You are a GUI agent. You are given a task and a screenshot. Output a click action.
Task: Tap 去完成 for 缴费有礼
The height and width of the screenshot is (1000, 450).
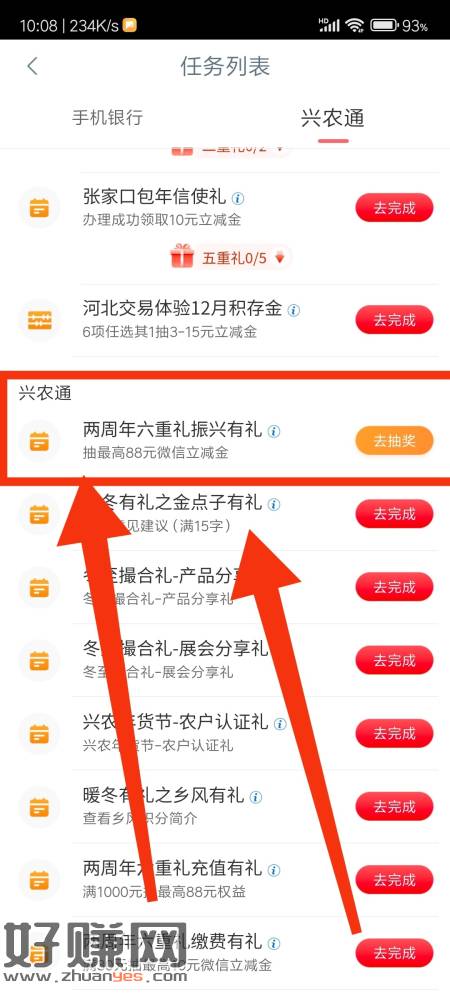pos(394,953)
